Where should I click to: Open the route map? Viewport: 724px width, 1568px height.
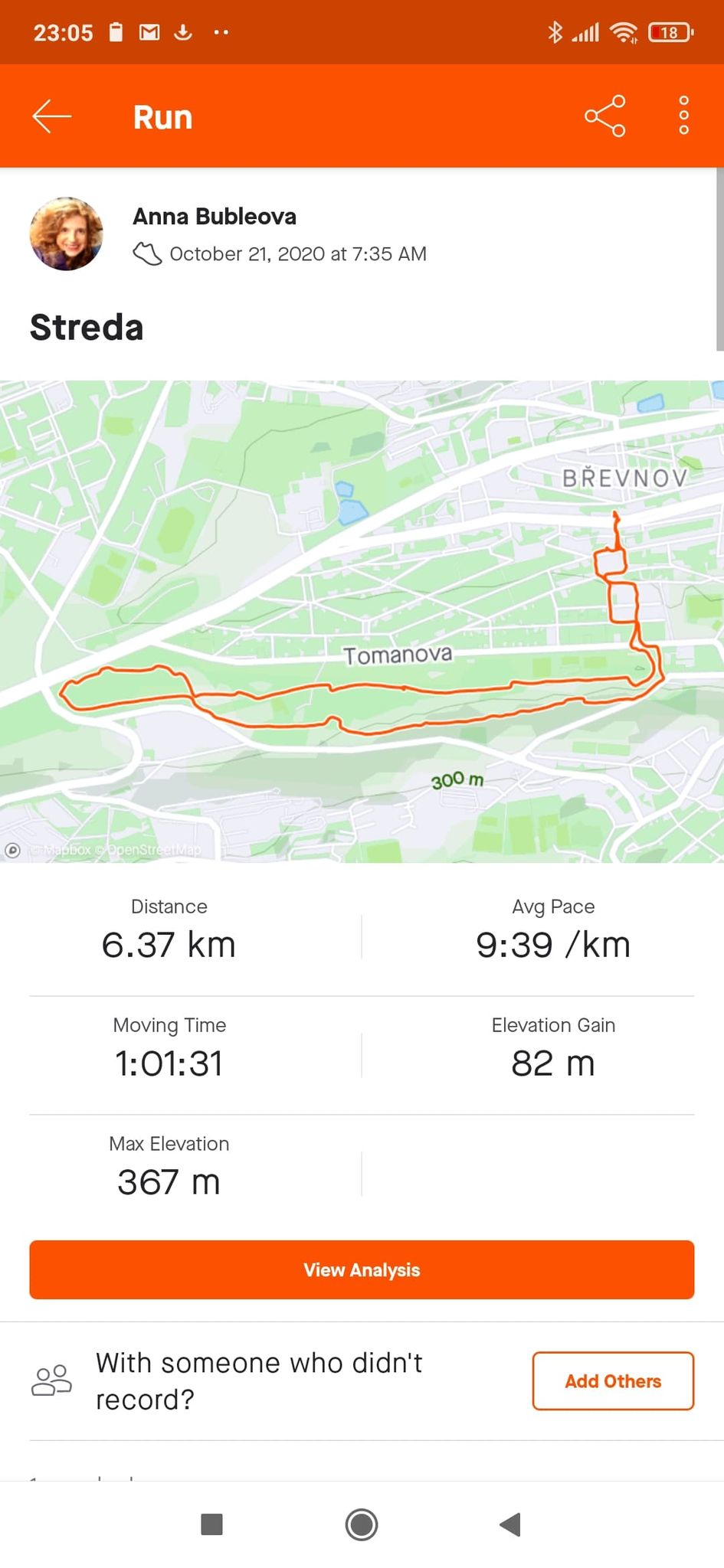362,622
